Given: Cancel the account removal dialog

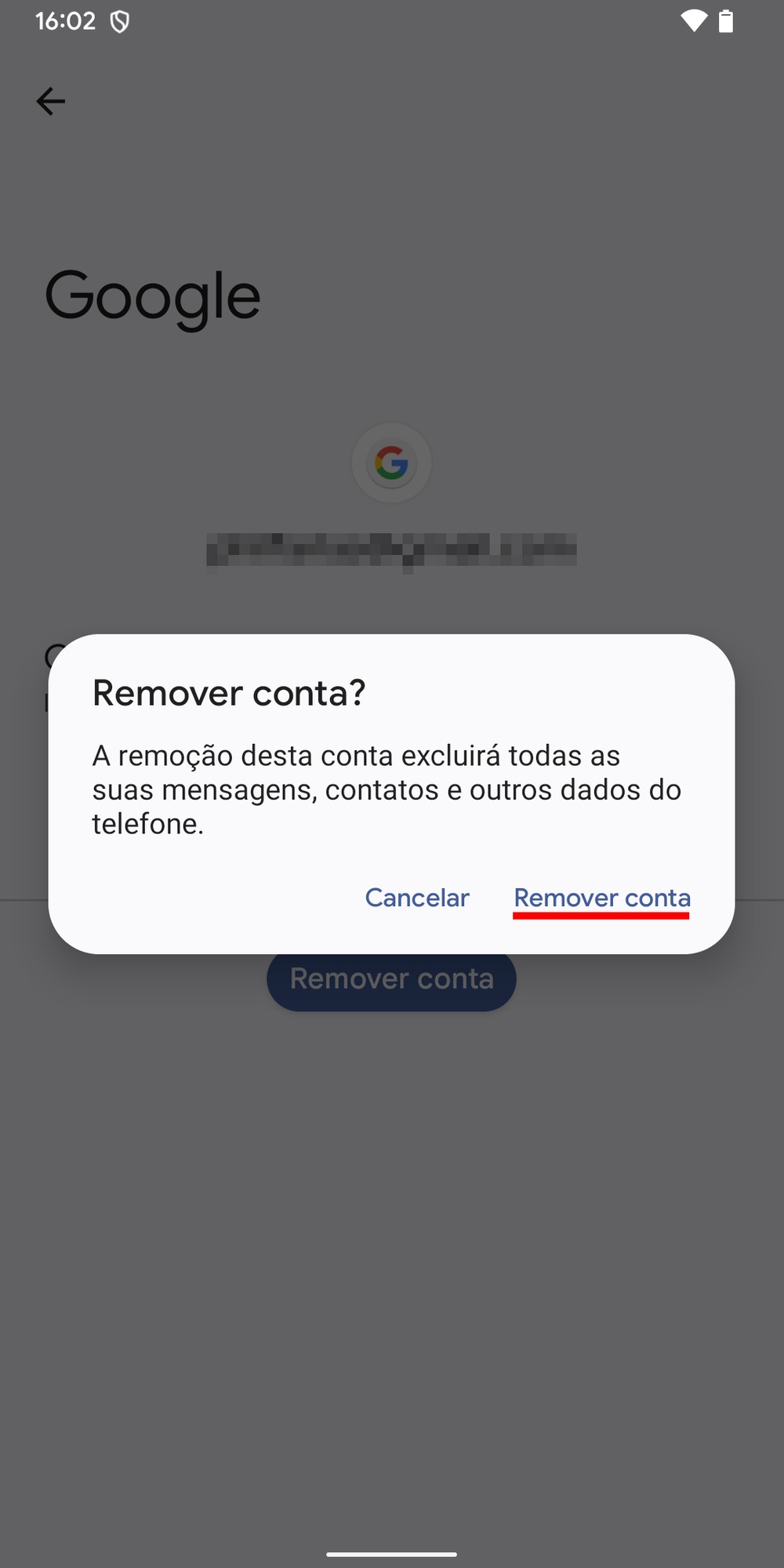Looking at the screenshot, I should tap(417, 898).
